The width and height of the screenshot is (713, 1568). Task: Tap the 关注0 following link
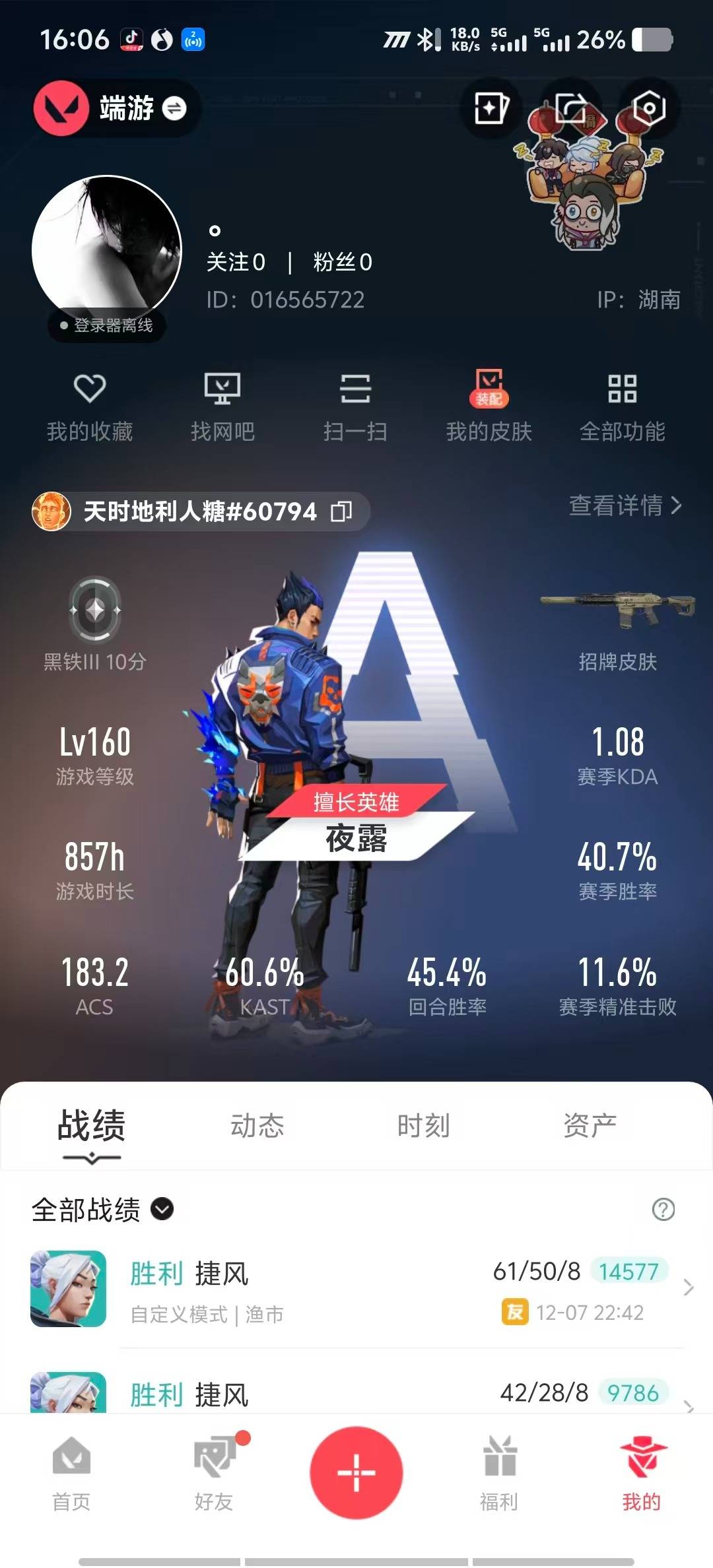235,262
